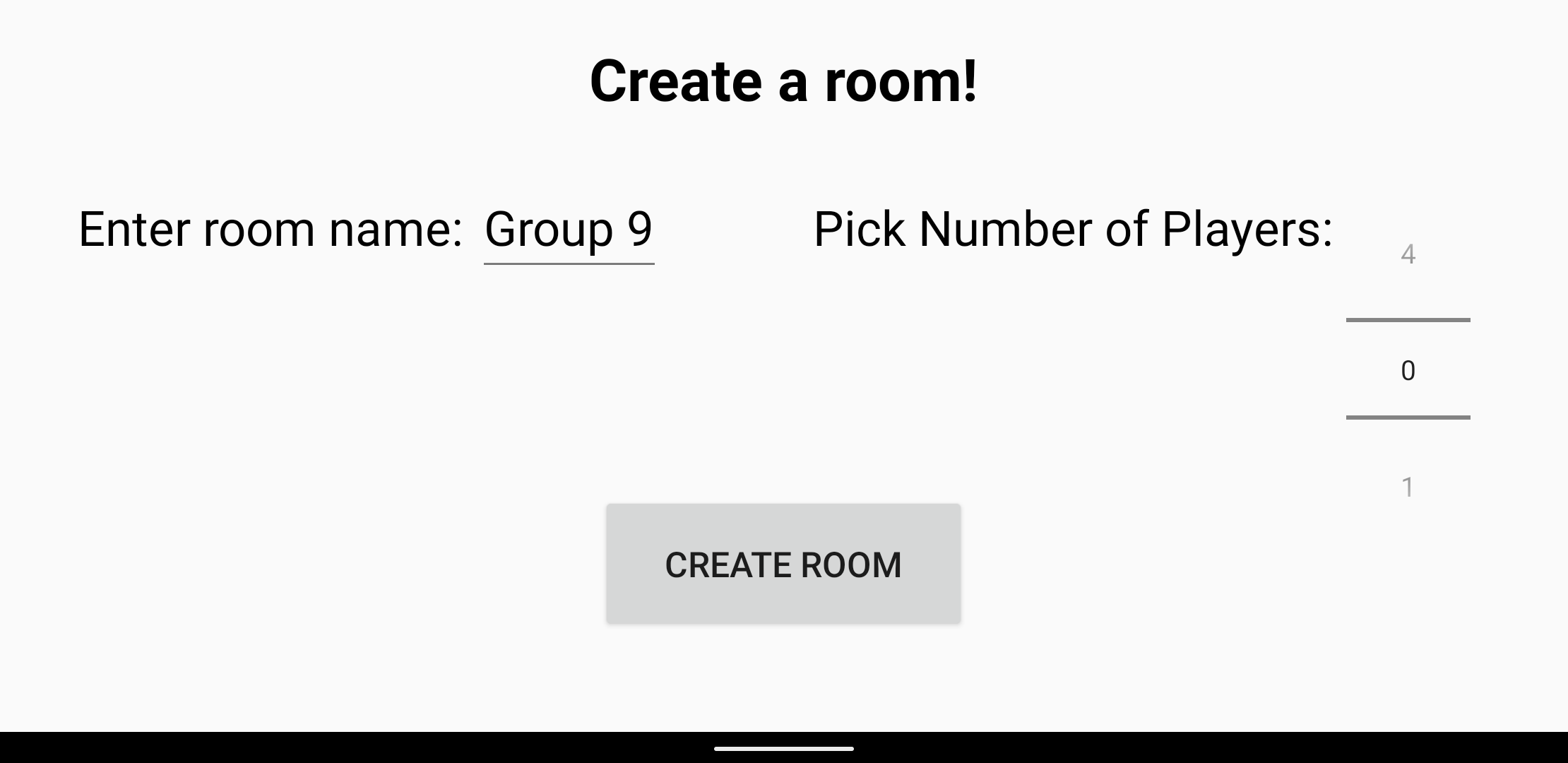1568x763 pixels.
Task: Select 1 in the player number picker
Action: (x=1408, y=487)
